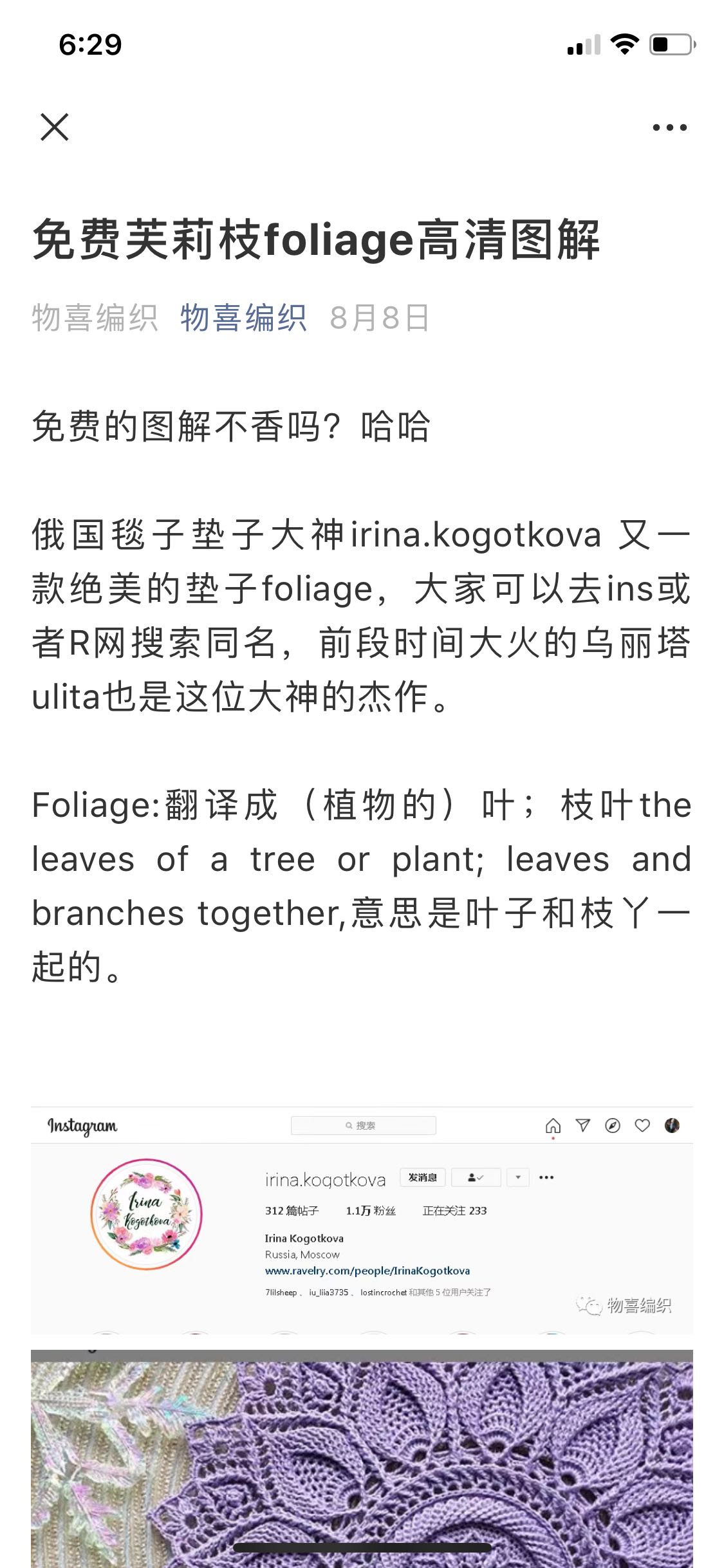View the Instagram profile screenshot image
This screenshot has height=1568, width=724.
[x=362, y=1220]
